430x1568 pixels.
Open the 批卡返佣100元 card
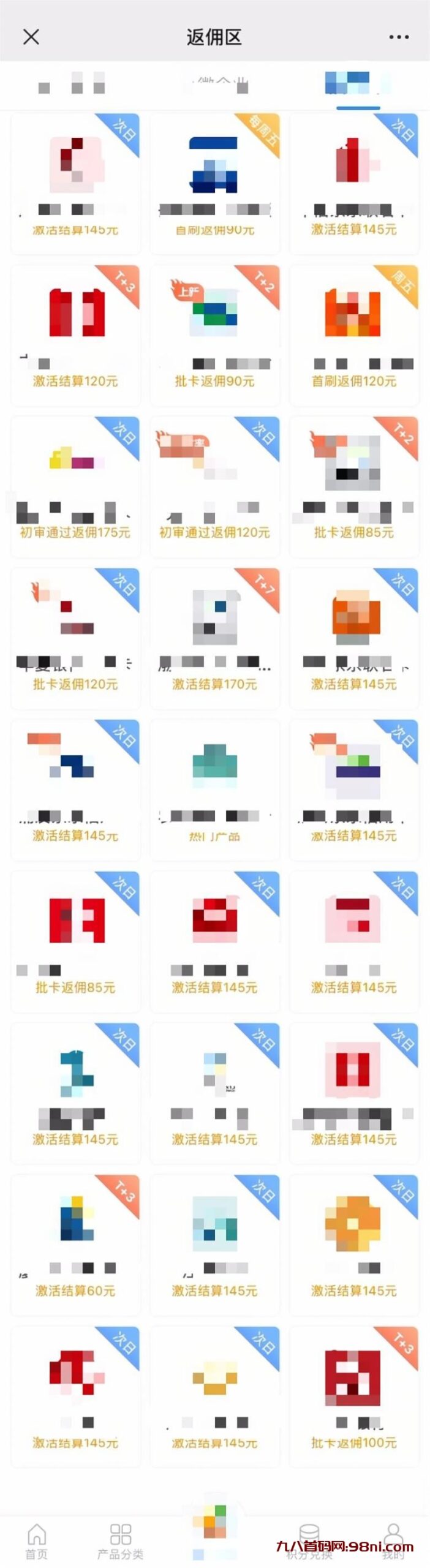353,1396
